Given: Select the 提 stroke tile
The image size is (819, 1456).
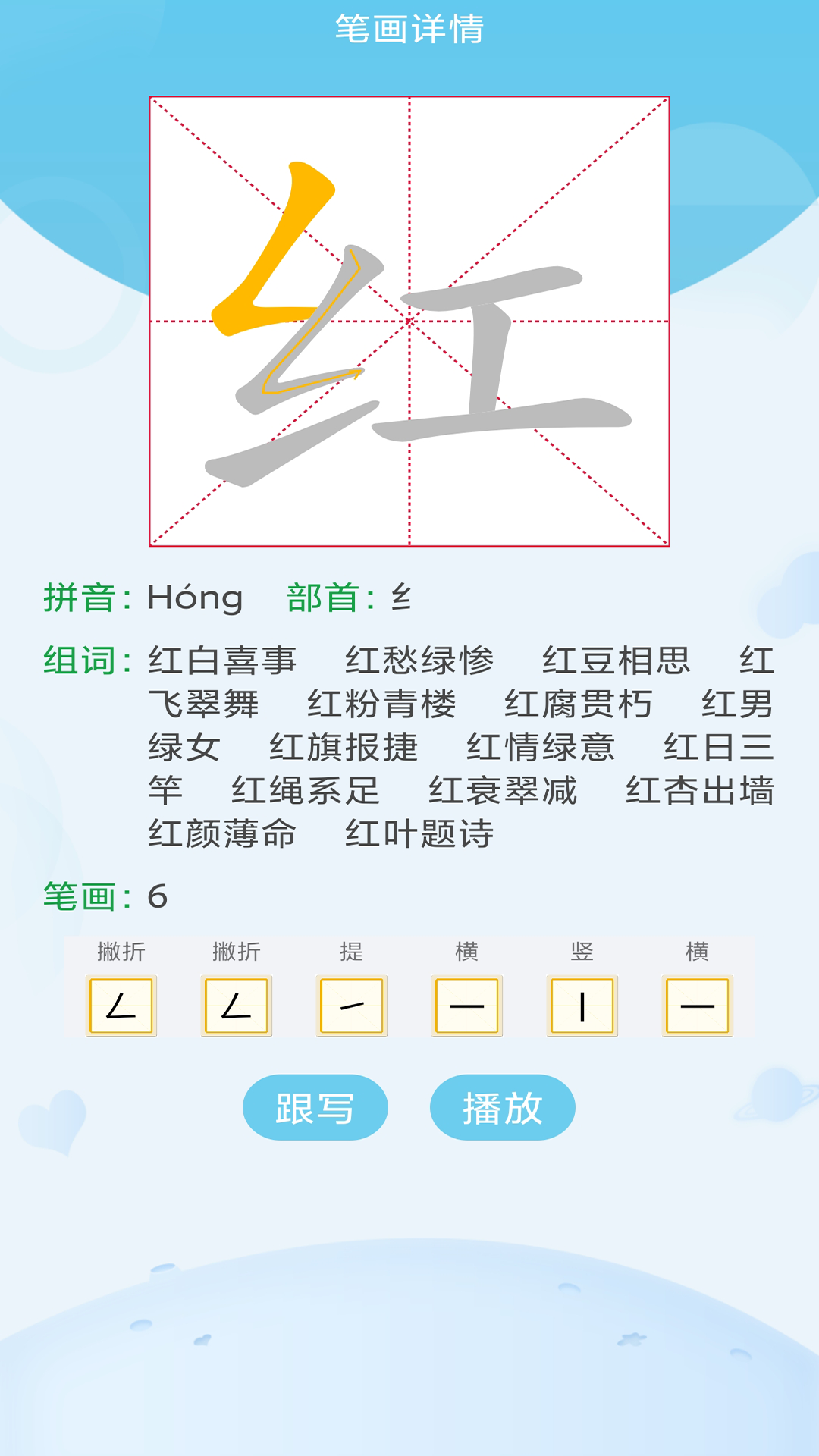Looking at the screenshot, I should pyautogui.click(x=352, y=1006).
